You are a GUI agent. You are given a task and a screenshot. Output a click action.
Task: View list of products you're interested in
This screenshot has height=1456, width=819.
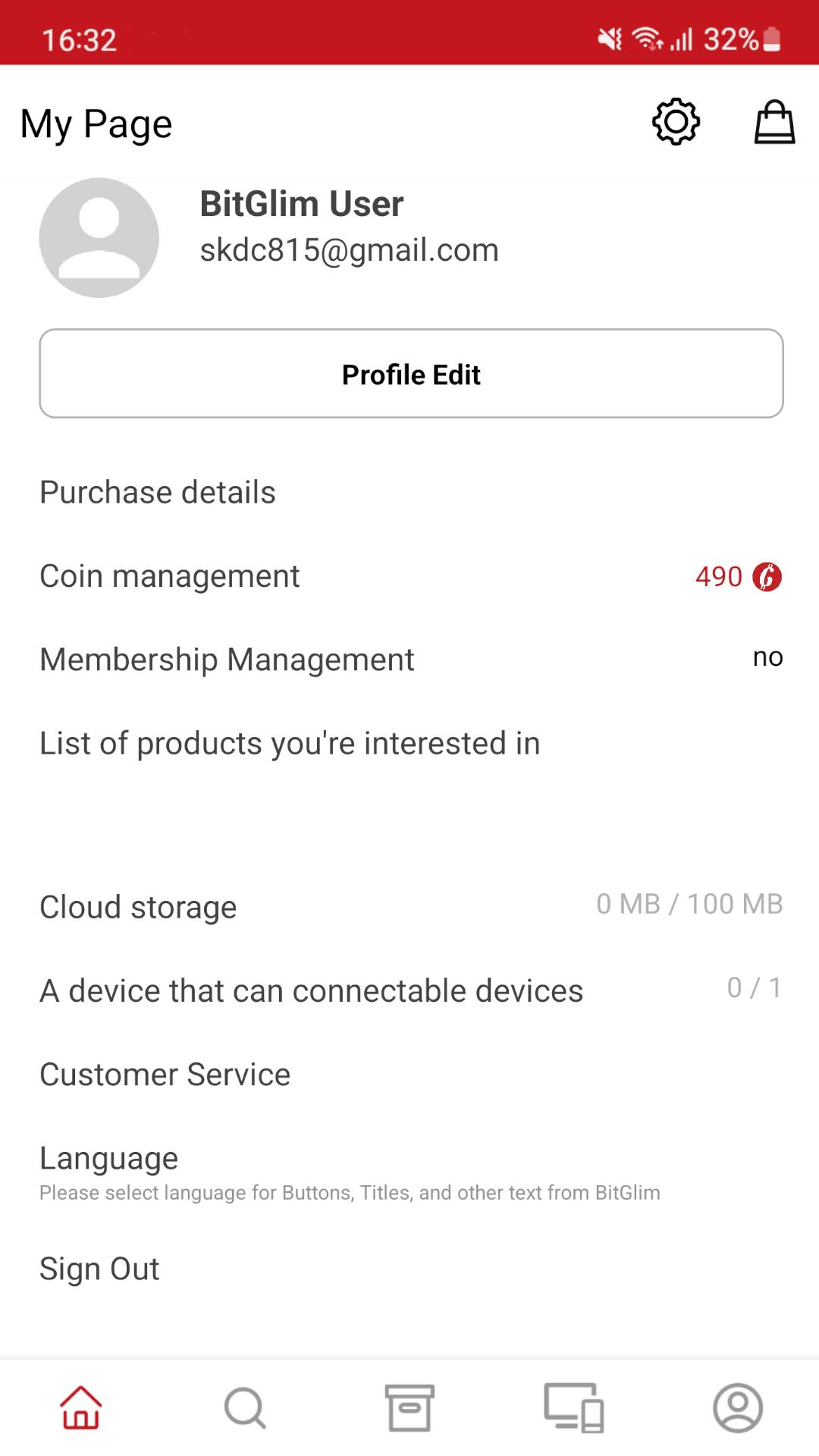411,743
